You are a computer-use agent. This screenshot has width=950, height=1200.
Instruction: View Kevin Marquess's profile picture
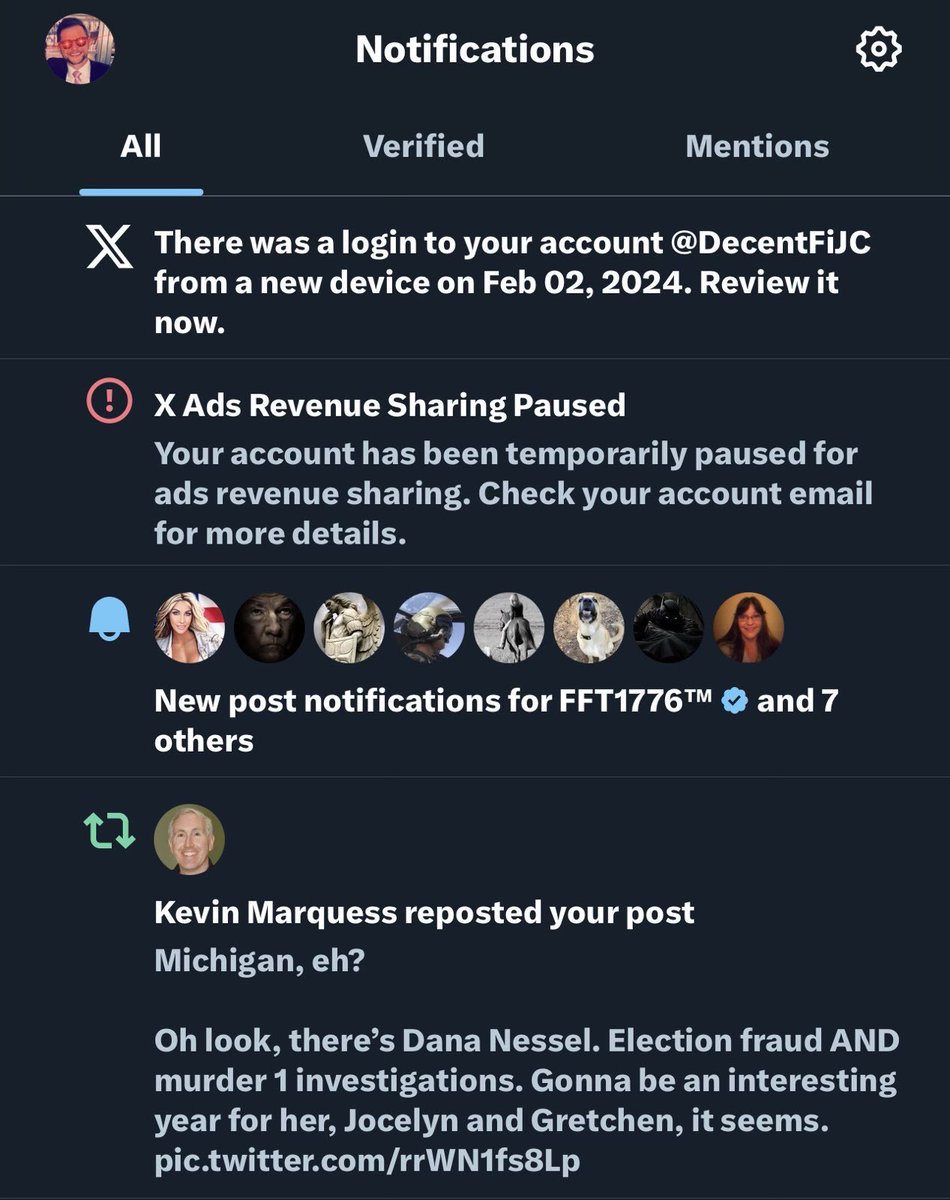189,839
